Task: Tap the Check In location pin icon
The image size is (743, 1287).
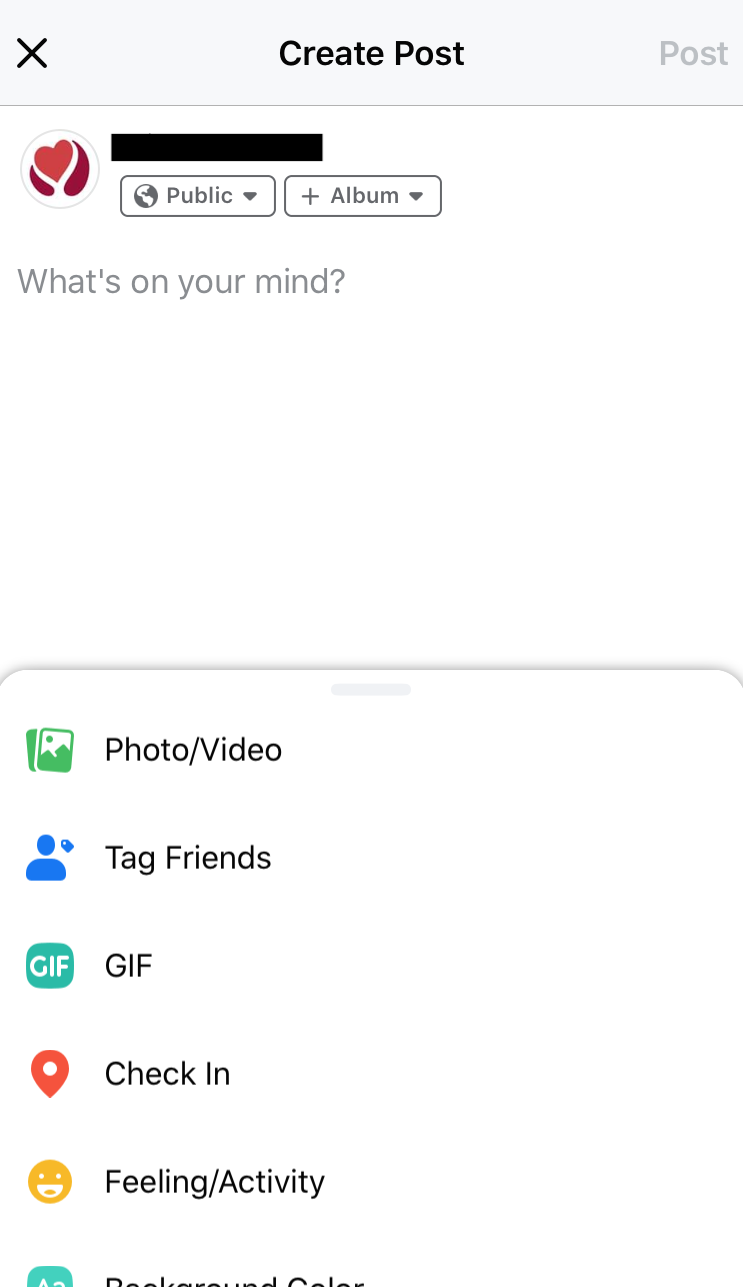Action: pos(50,1073)
